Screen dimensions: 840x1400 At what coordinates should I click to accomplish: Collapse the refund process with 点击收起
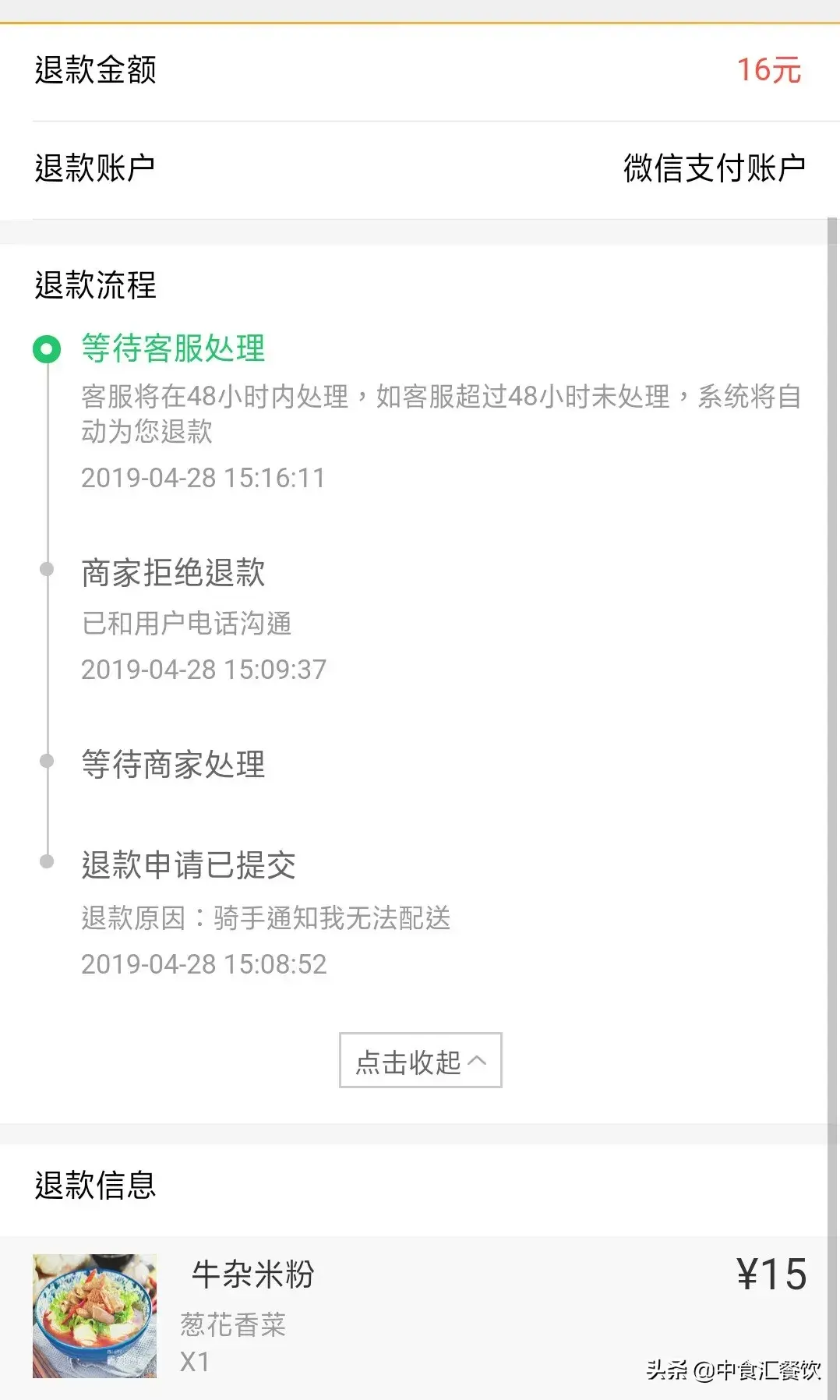(420, 1060)
